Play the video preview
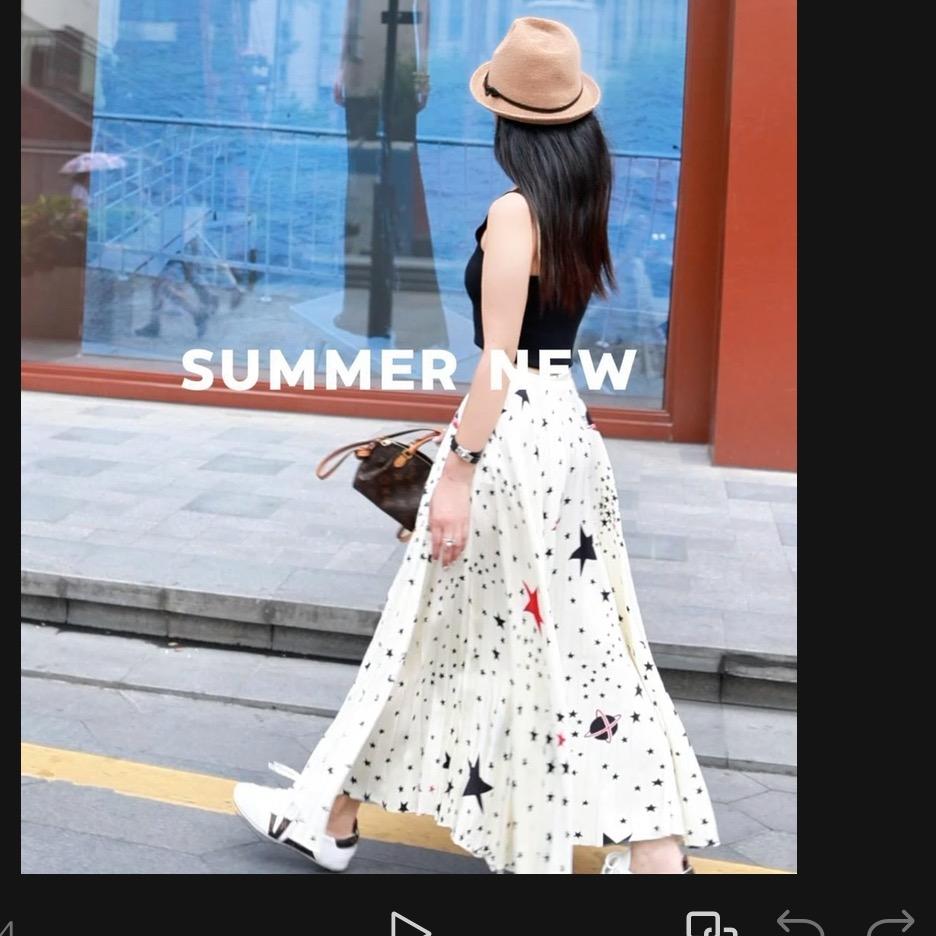Screen dimensions: 936x936 pos(408,924)
